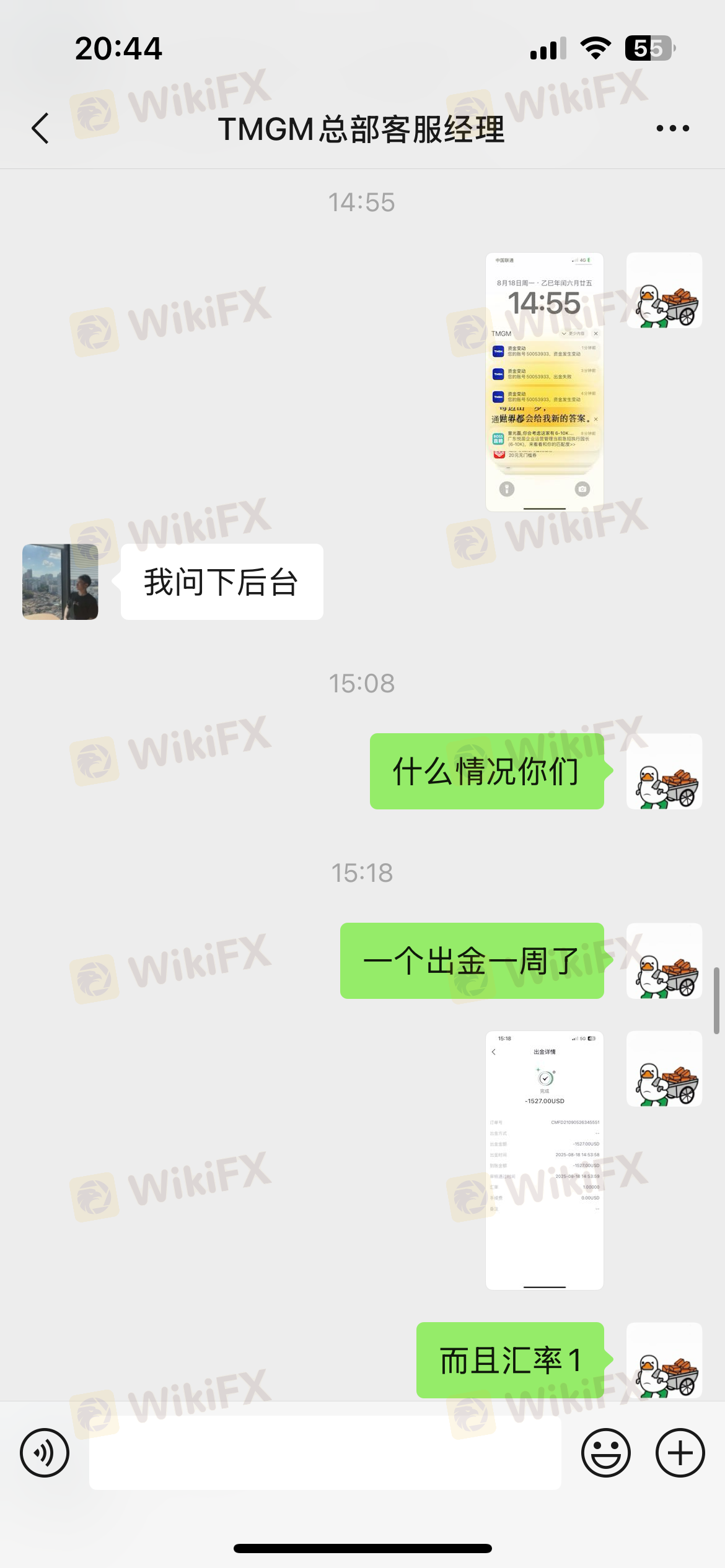Switch to voice message input
Image resolution: width=725 pixels, height=1568 pixels.
pyautogui.click(x=45, y=1453)
